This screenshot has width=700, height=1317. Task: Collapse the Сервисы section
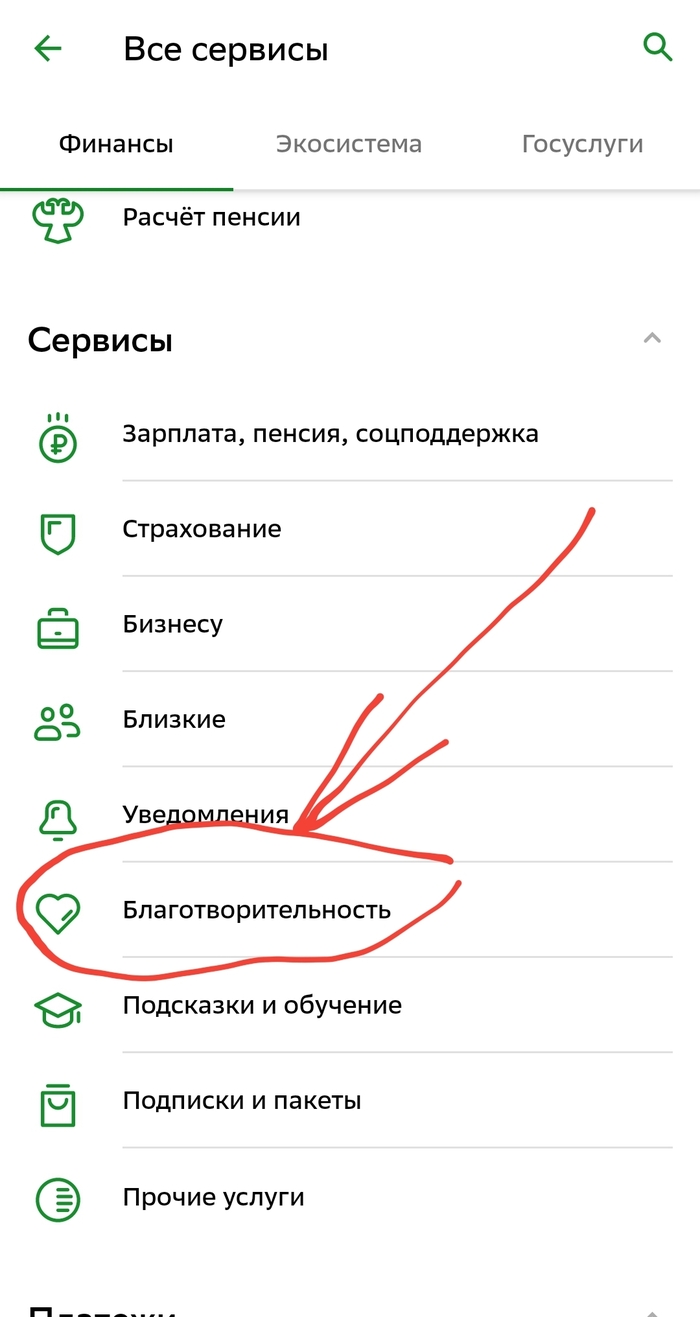coord(652,339)
